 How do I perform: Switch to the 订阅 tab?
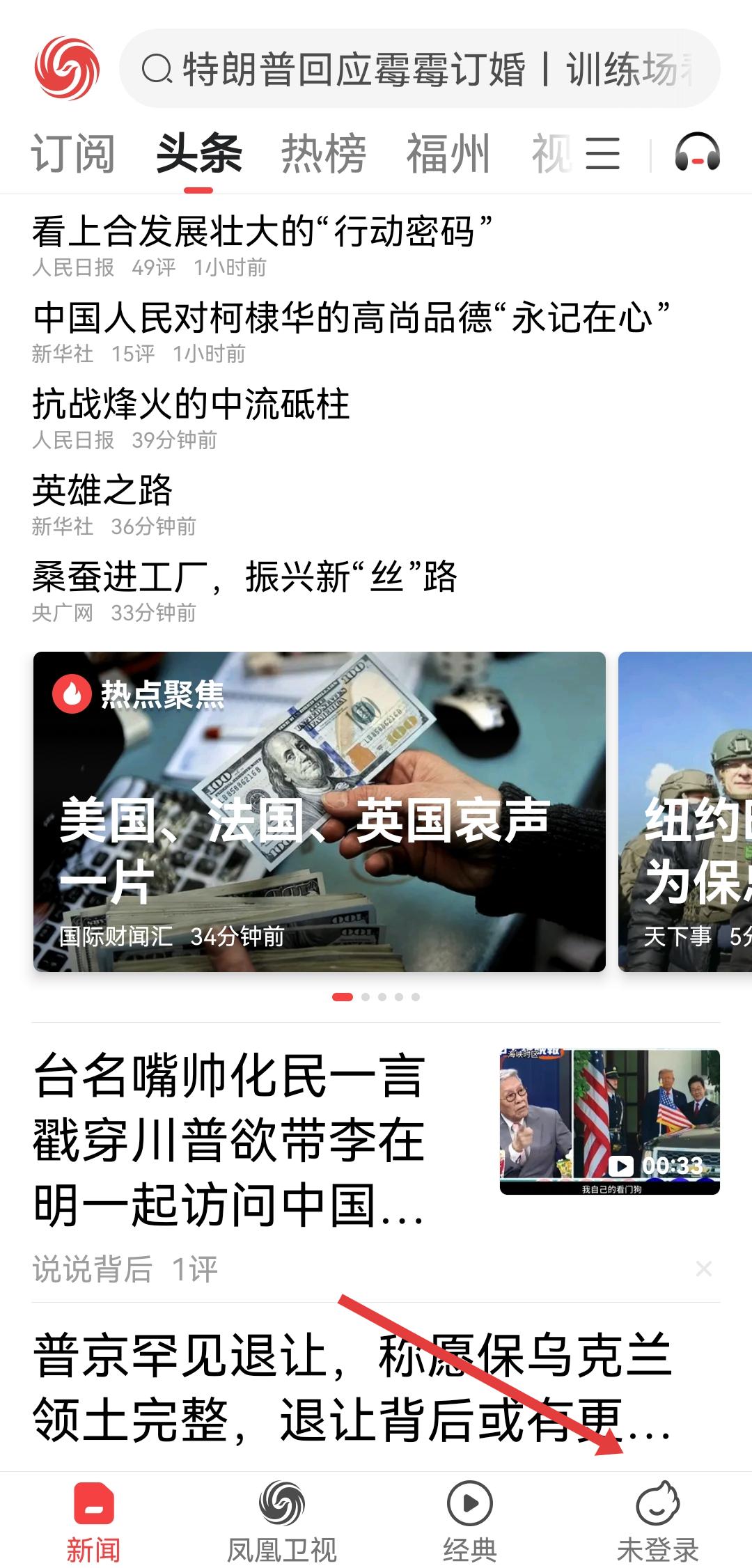pyautogui.click(x=73, y=154)
